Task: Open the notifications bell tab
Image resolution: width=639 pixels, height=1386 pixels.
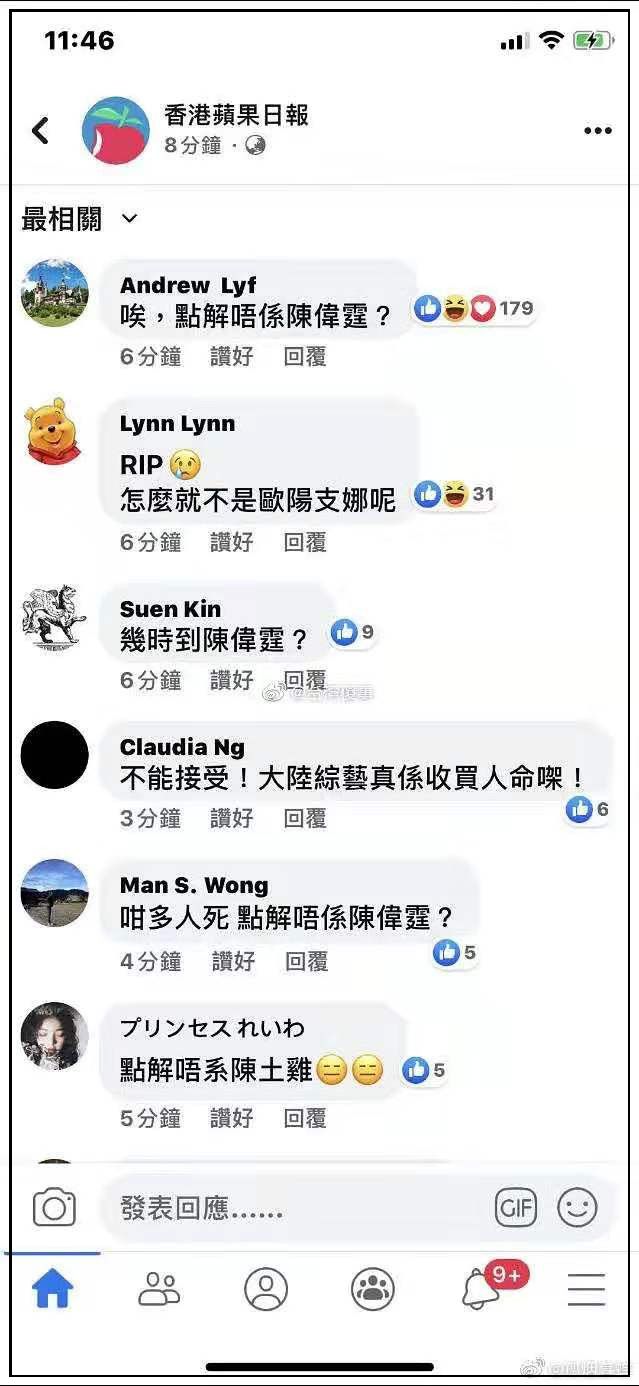Action: [x=482, y=1289]
